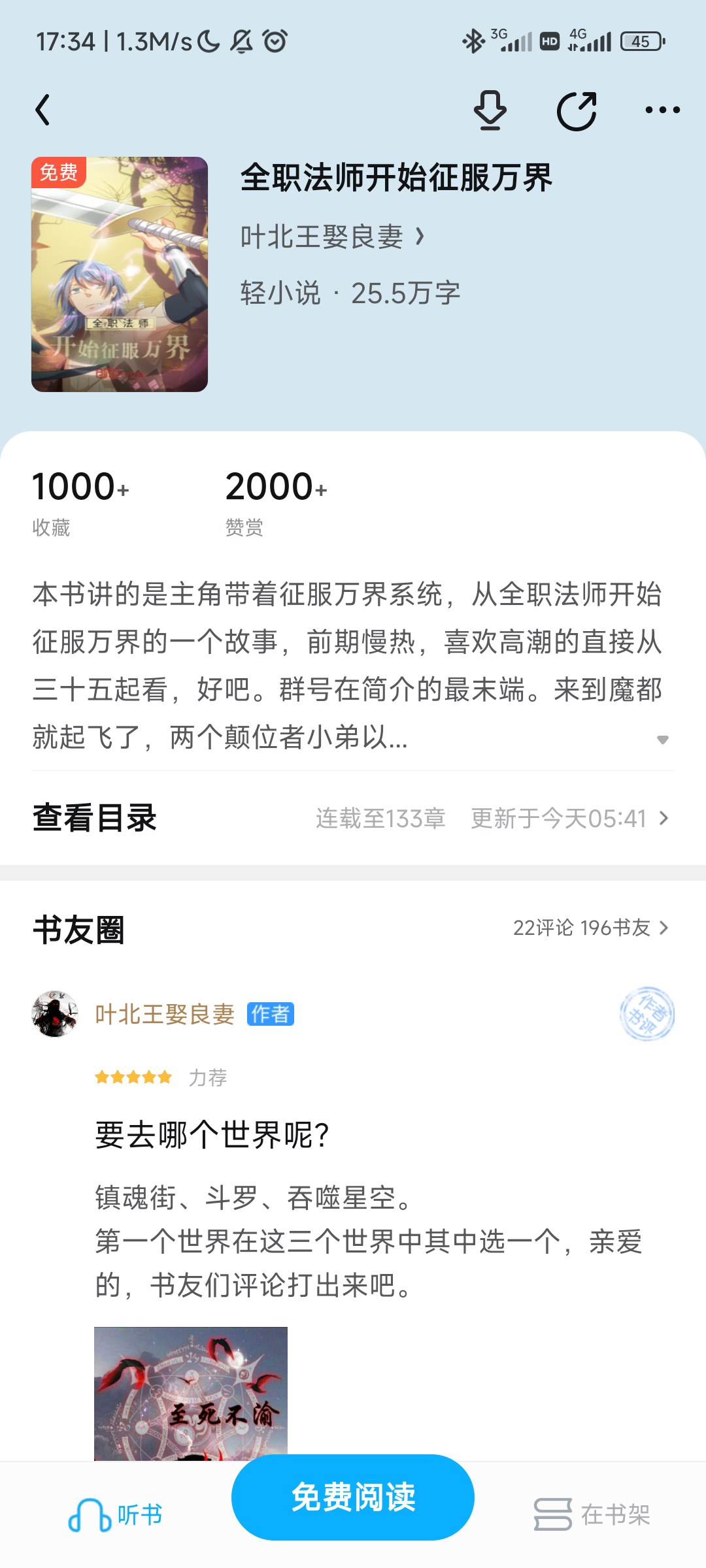
Task: Share this book using the share icon
Action: 577,110
